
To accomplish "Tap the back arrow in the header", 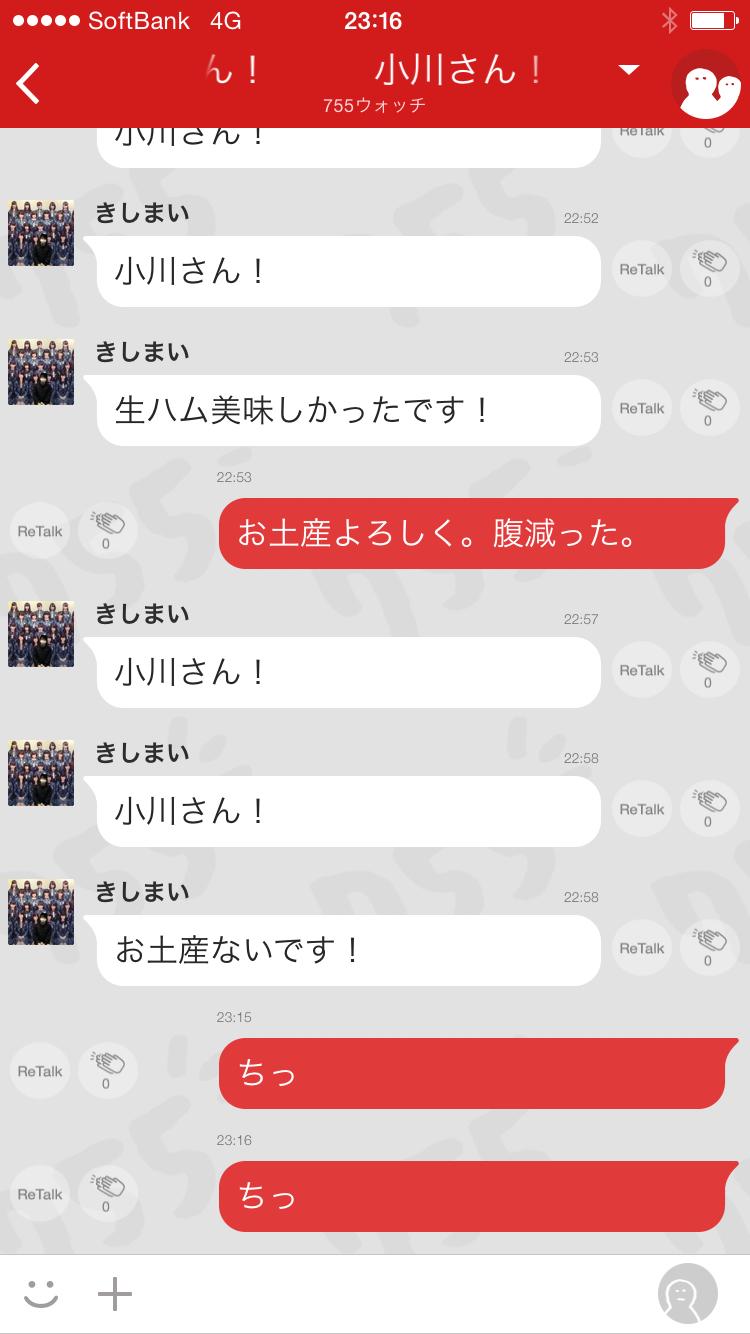I will coord(27,84).
